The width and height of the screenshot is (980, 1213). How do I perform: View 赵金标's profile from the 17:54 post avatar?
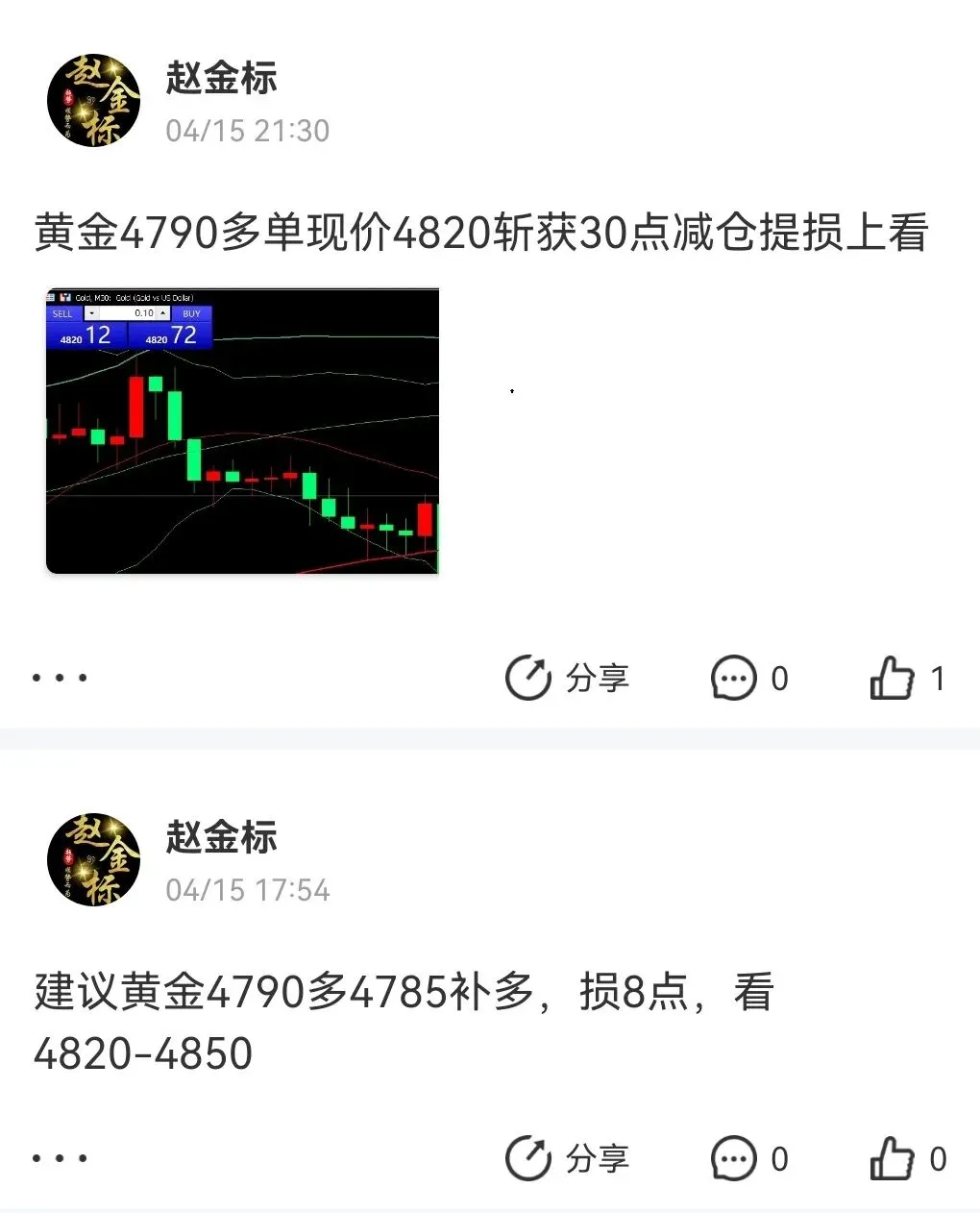pos(94,860)
